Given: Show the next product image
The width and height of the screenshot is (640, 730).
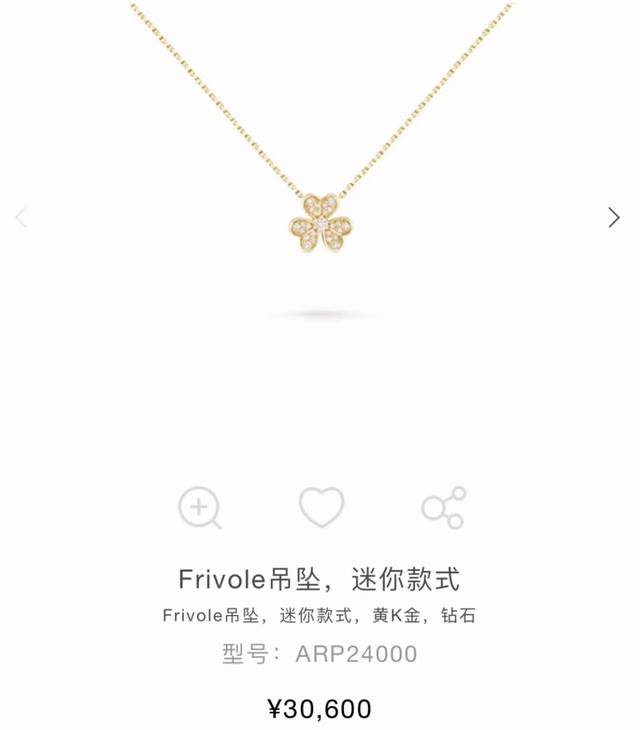Looking at the screenshot, I should (x=613, y=217).
